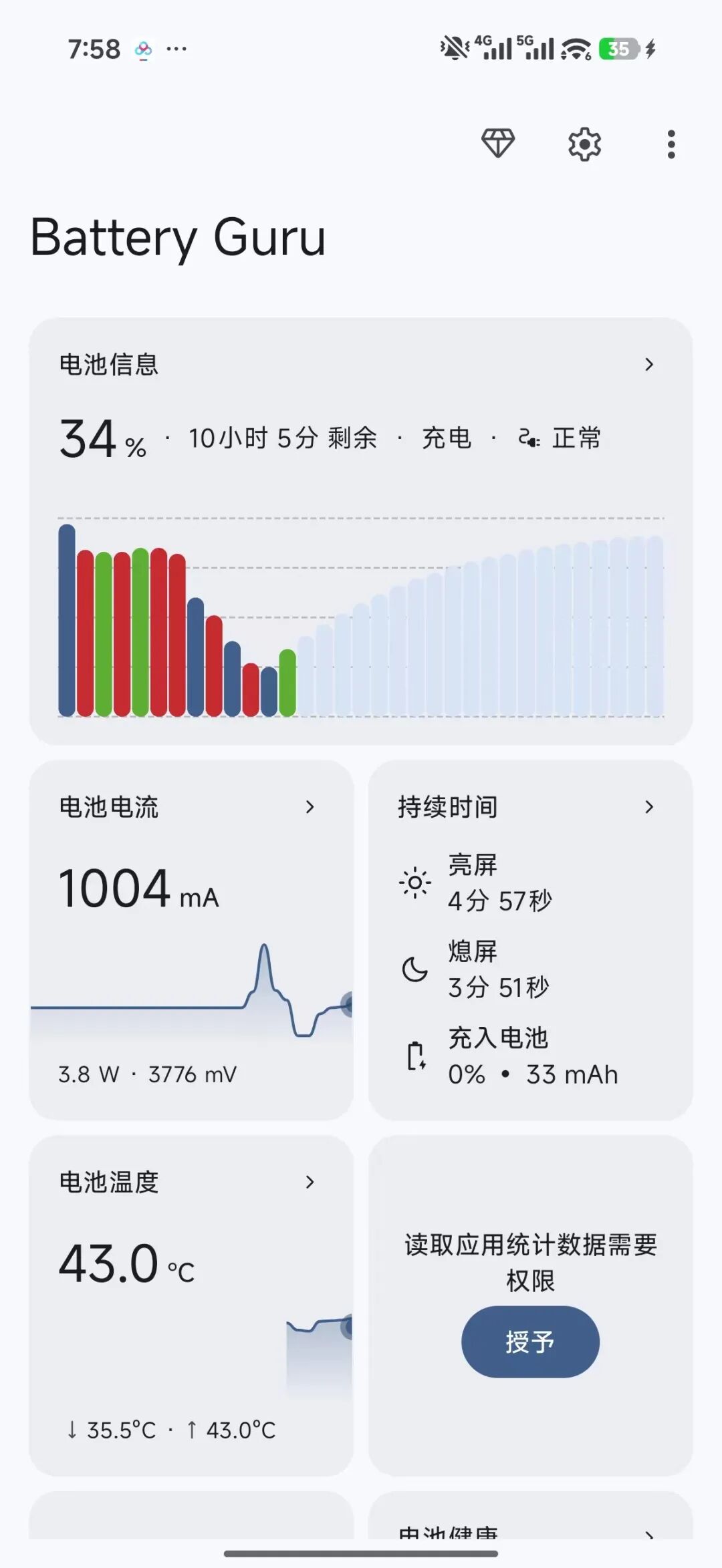722x1568 pixels.
Task: Open the 电池信息 card
Action: click(361, 531)
